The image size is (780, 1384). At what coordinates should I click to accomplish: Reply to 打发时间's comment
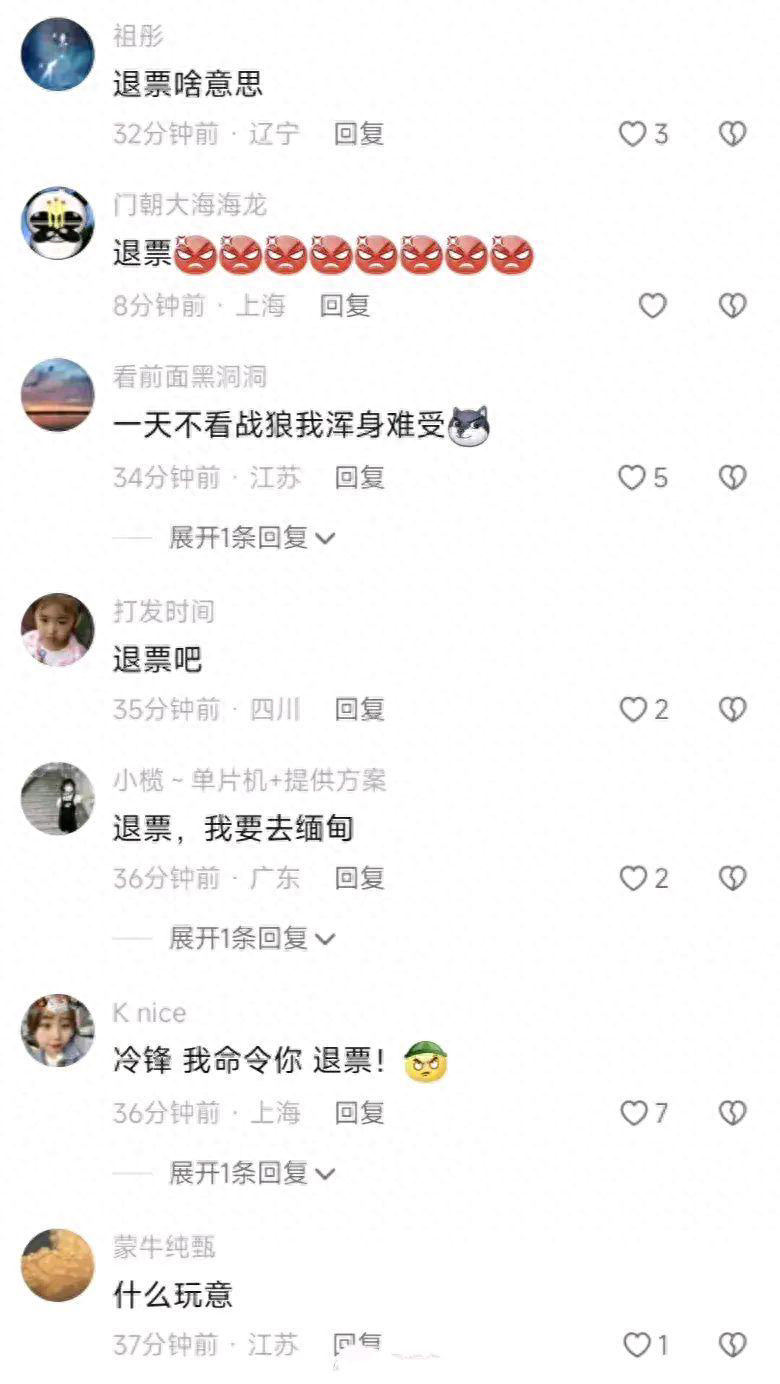[x=359, y=710]
